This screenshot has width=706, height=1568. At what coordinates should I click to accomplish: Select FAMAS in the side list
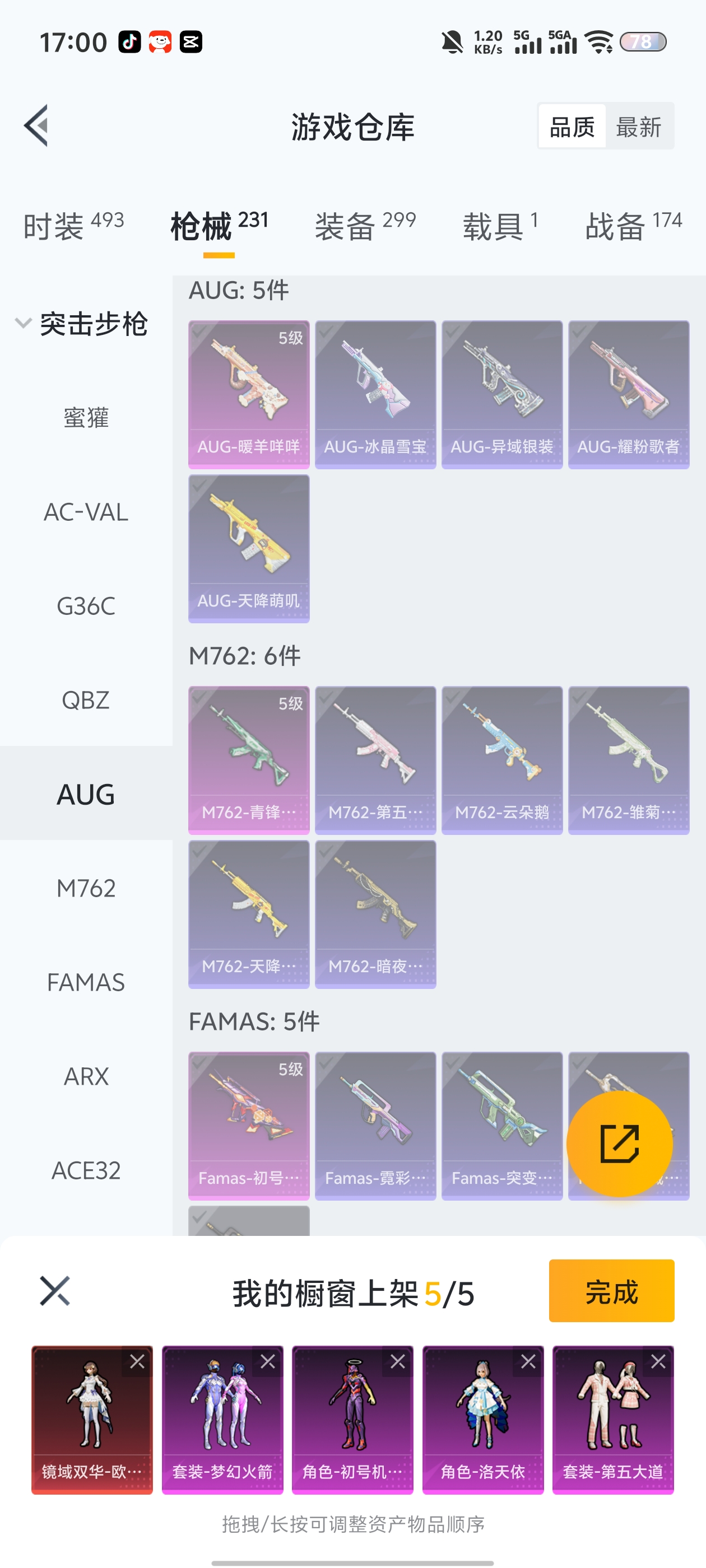pos(86,982)
